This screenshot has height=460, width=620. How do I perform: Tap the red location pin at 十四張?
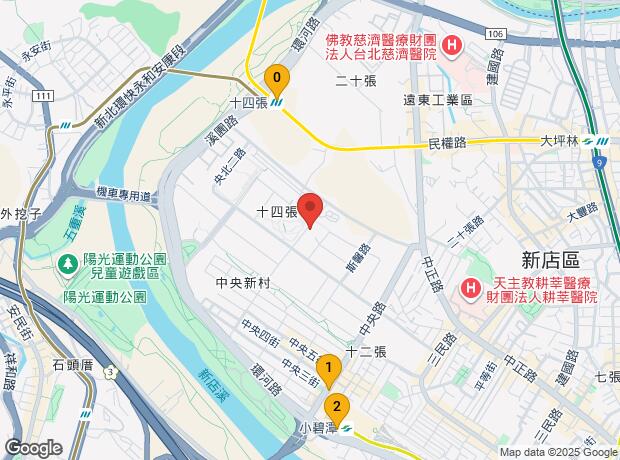click(310, 209)
